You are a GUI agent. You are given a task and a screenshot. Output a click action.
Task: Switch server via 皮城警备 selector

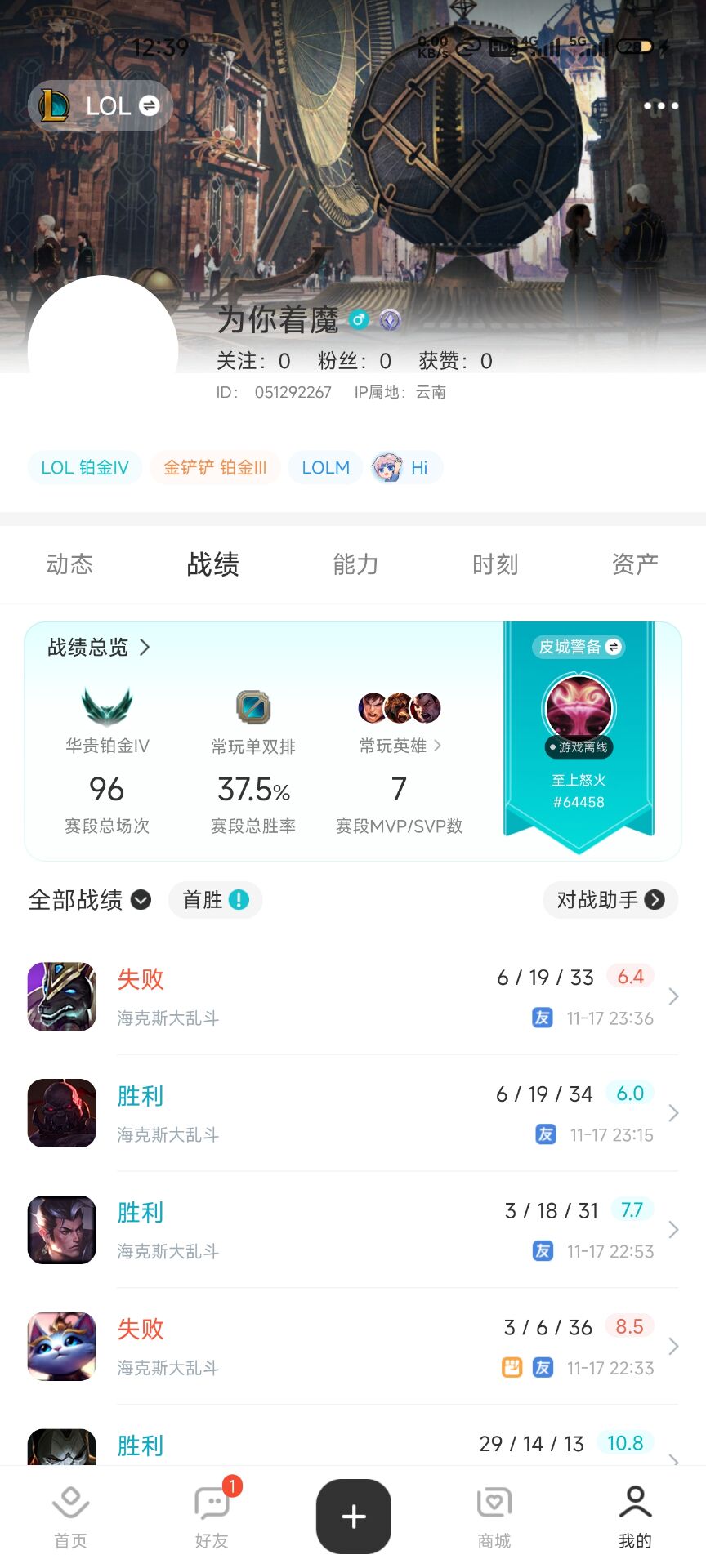point(579,647)
